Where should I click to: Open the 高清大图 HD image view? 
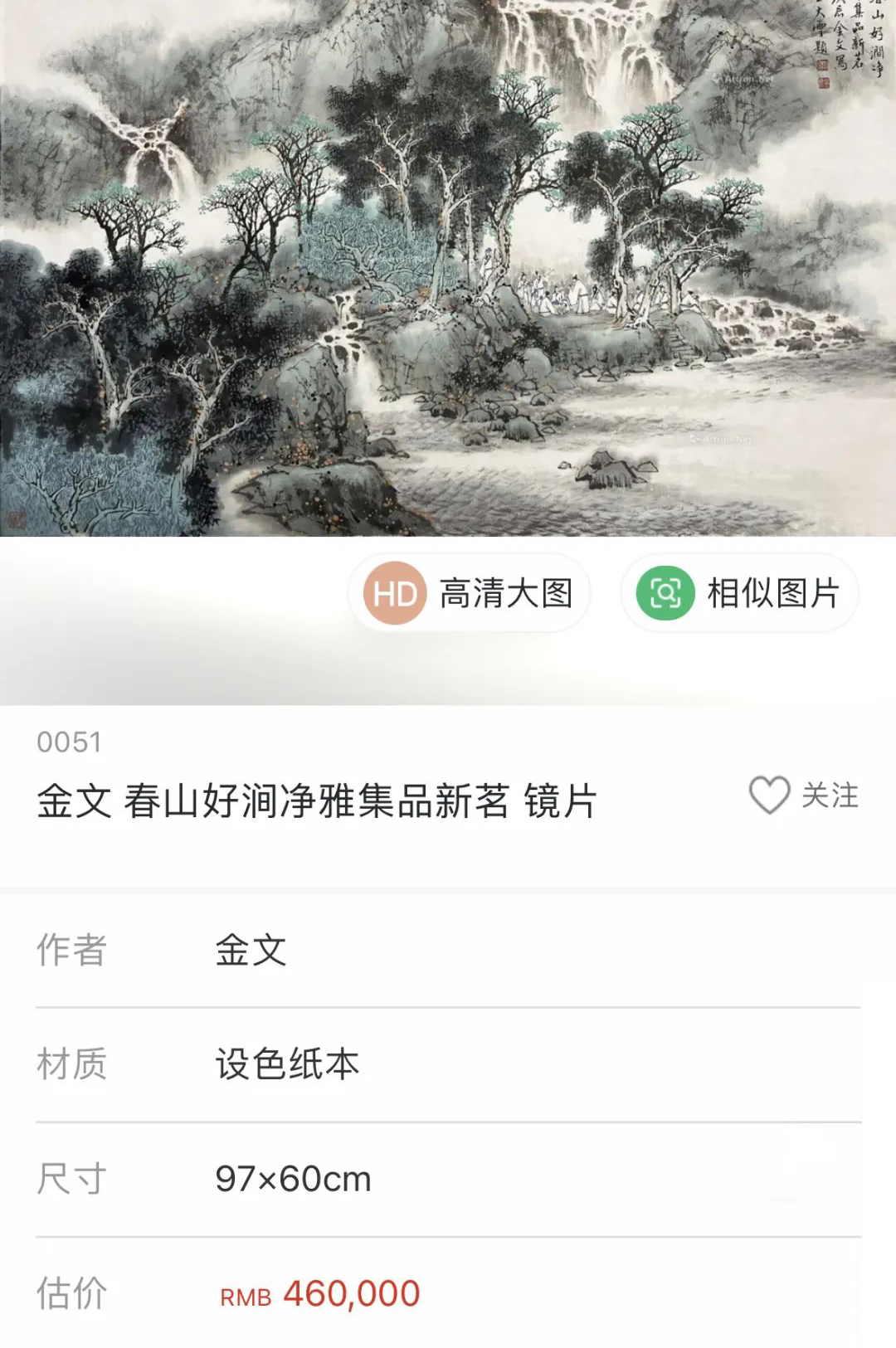tap(470, 593)
